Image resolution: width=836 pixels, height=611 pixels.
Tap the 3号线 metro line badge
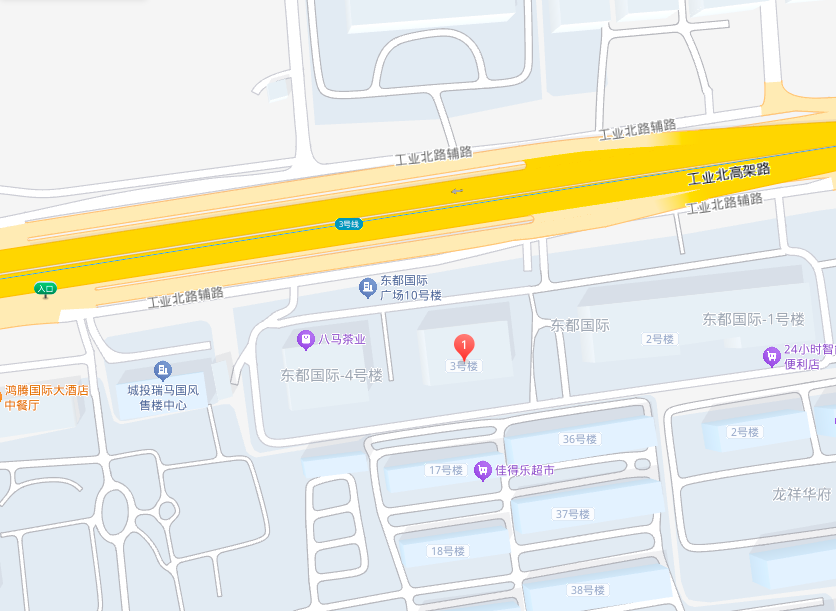[x=349, y=224]
